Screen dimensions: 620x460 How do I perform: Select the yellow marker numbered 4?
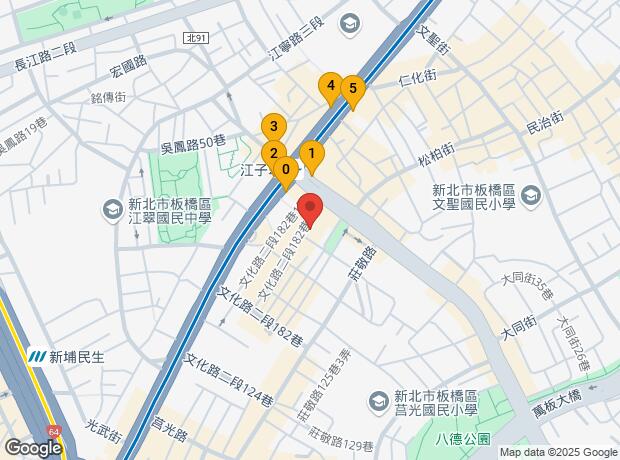(330, 87)
